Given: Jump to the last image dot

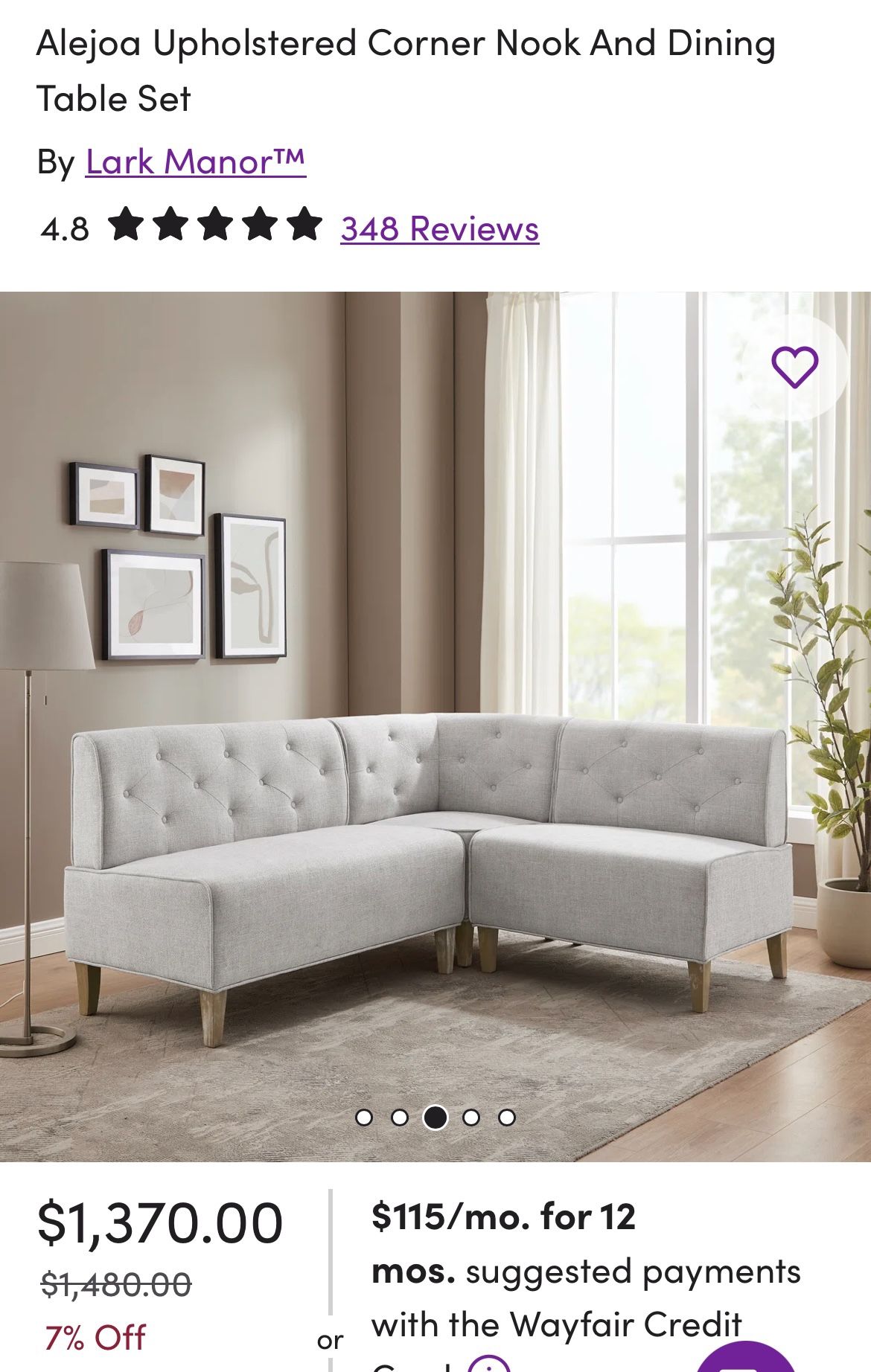Looking at the screenshot, I should click(x=507, y=1118).
